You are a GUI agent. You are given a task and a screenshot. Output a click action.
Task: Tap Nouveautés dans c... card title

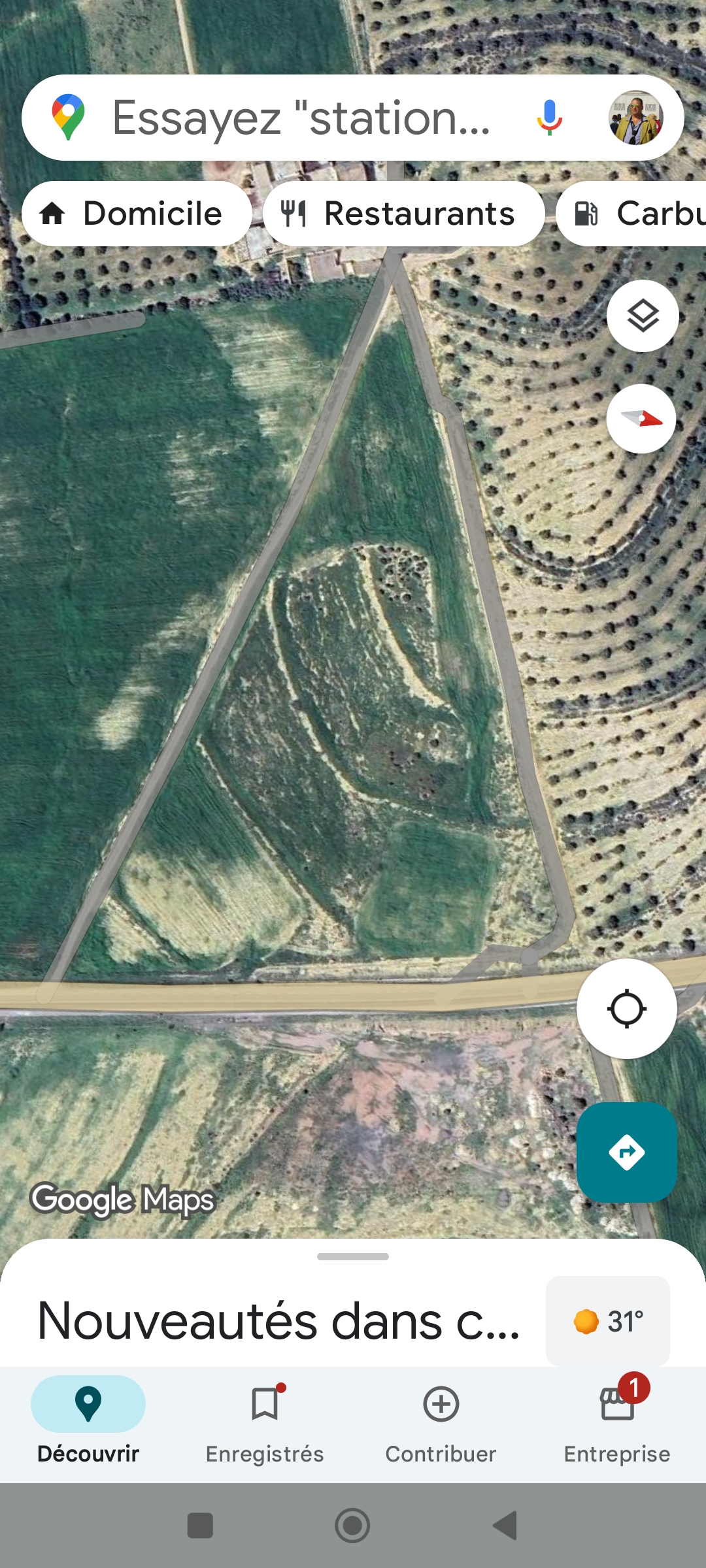click(281, 1320)
